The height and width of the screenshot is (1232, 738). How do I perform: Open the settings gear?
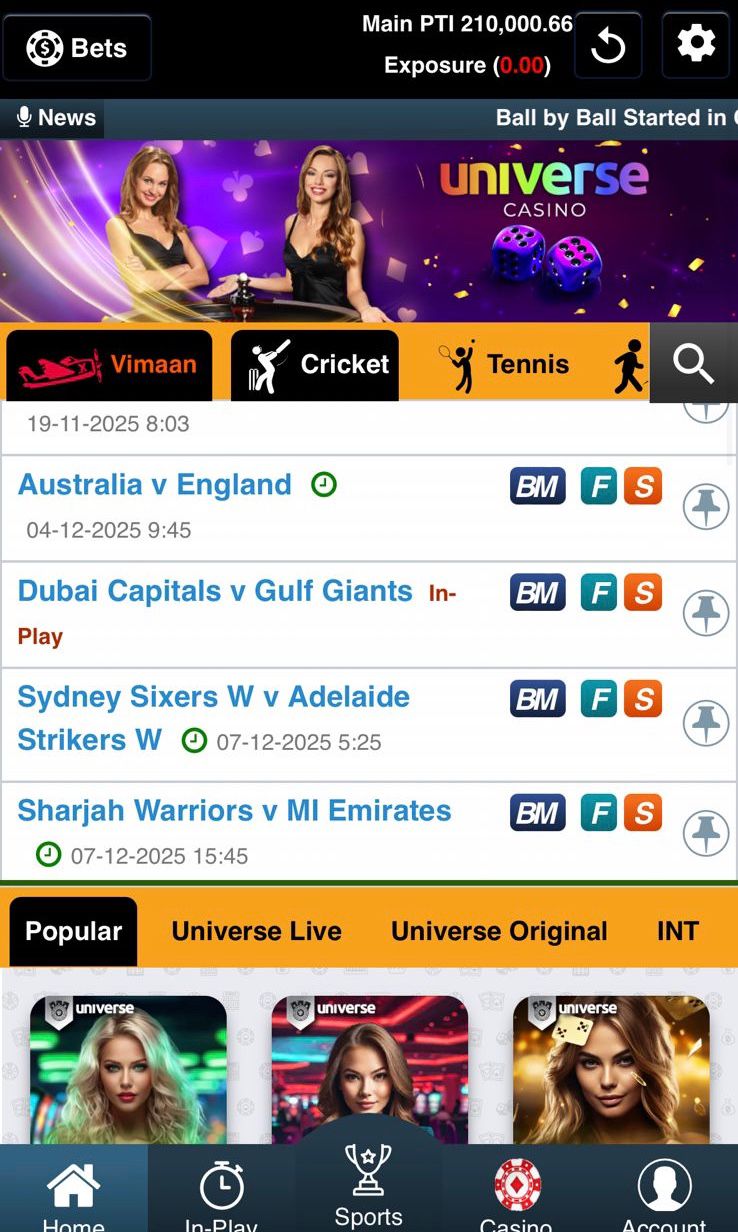pos(696,45)
